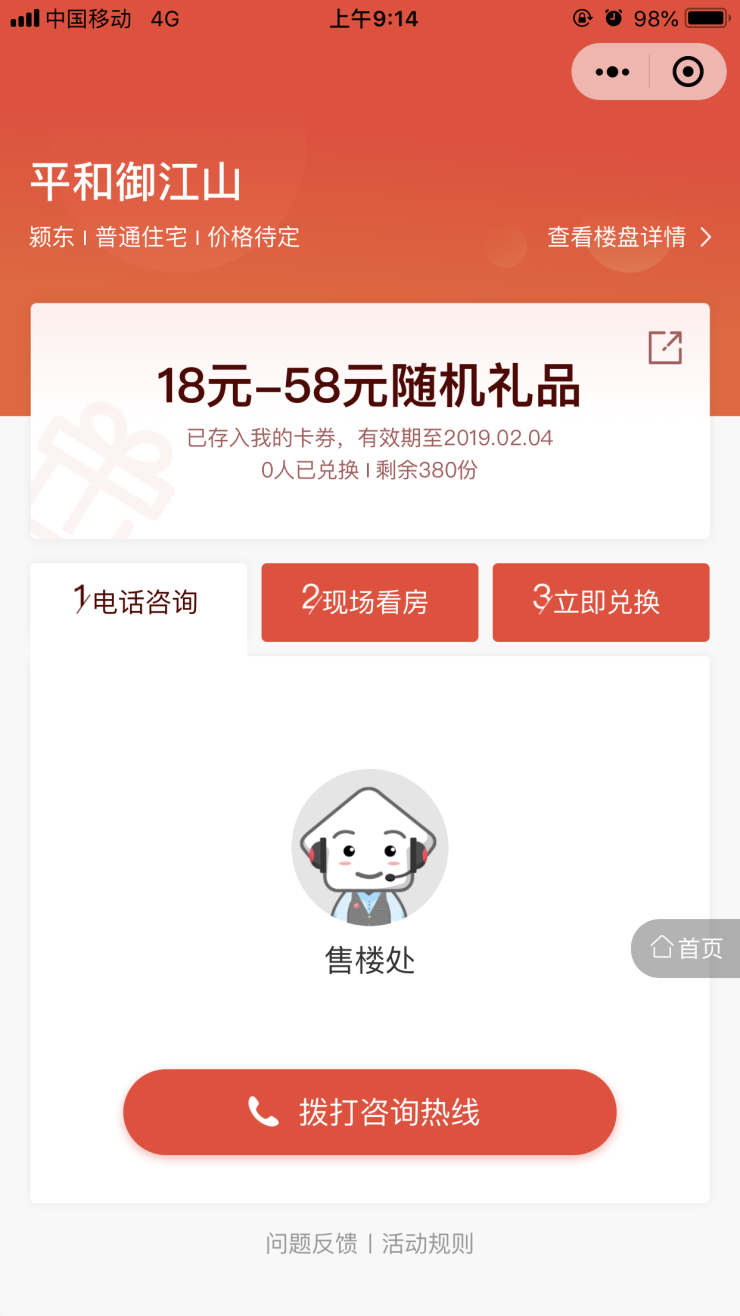740x1316 pixels.
Task: Open 问题反馈 feedback link
Action: (x=311, y=1244)
